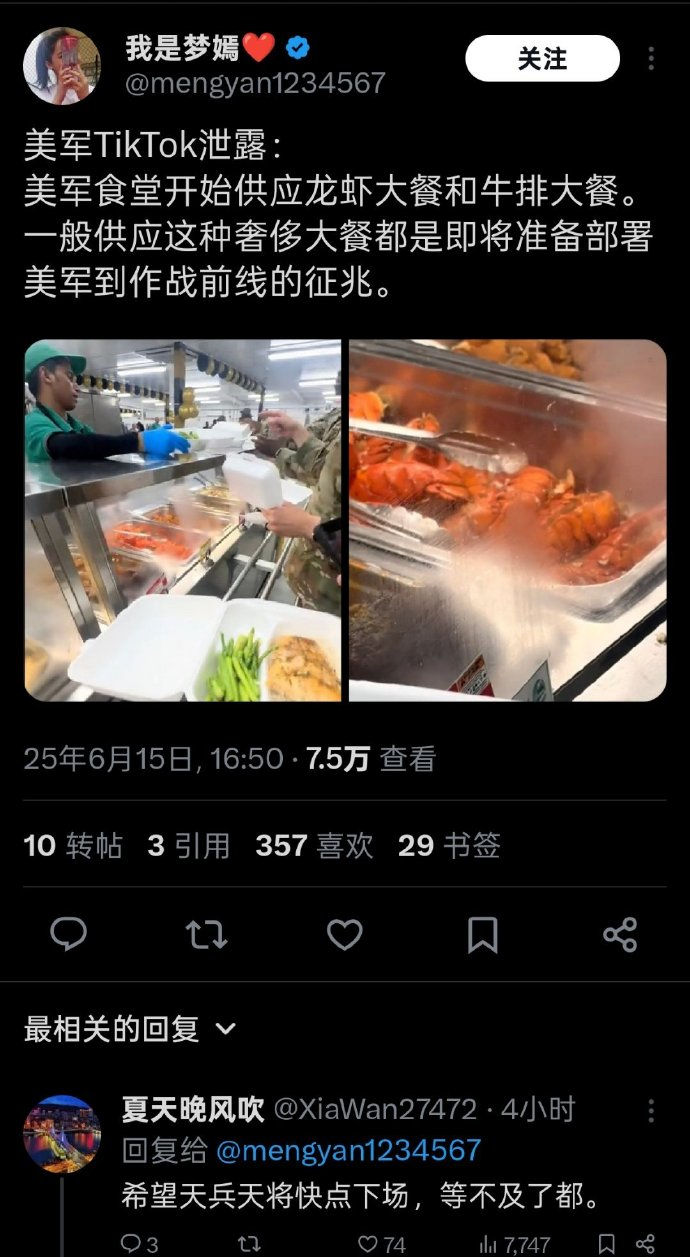This screenshot has height=1257, width=690.
Task: Open 夏天晚风吹's profile avatar
Action: (x=62, y=1134)
